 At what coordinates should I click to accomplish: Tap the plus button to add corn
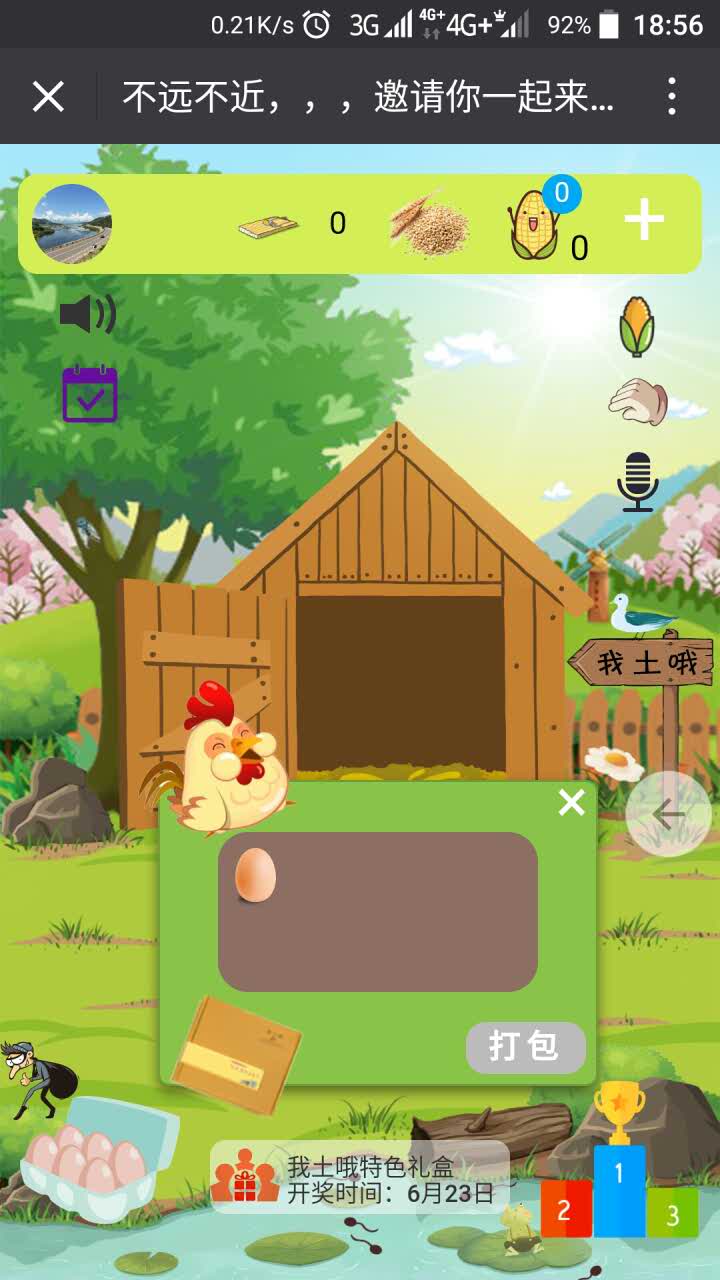[x=644, y=220]
